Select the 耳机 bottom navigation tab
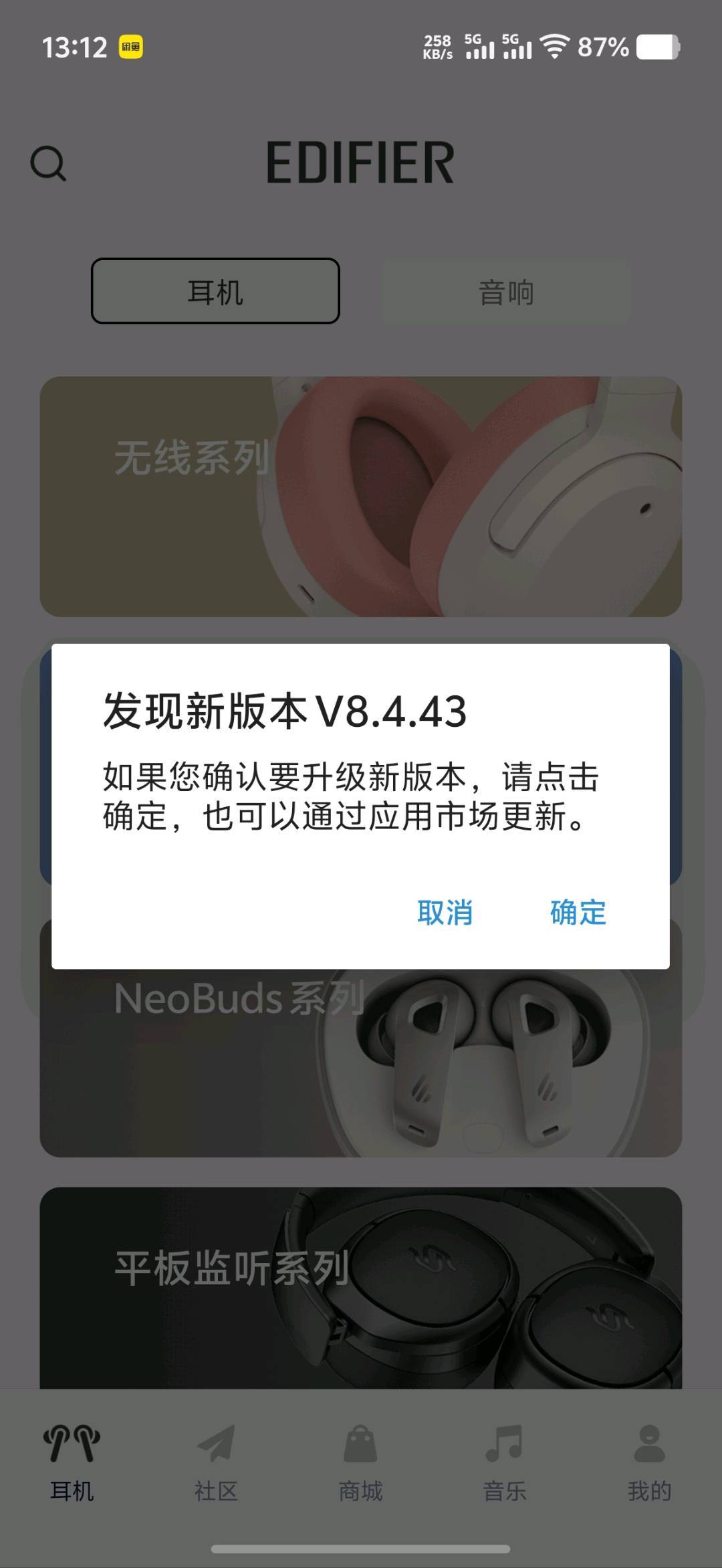Viewport: 722px width, 1568px height. (x=72, y=1462)
